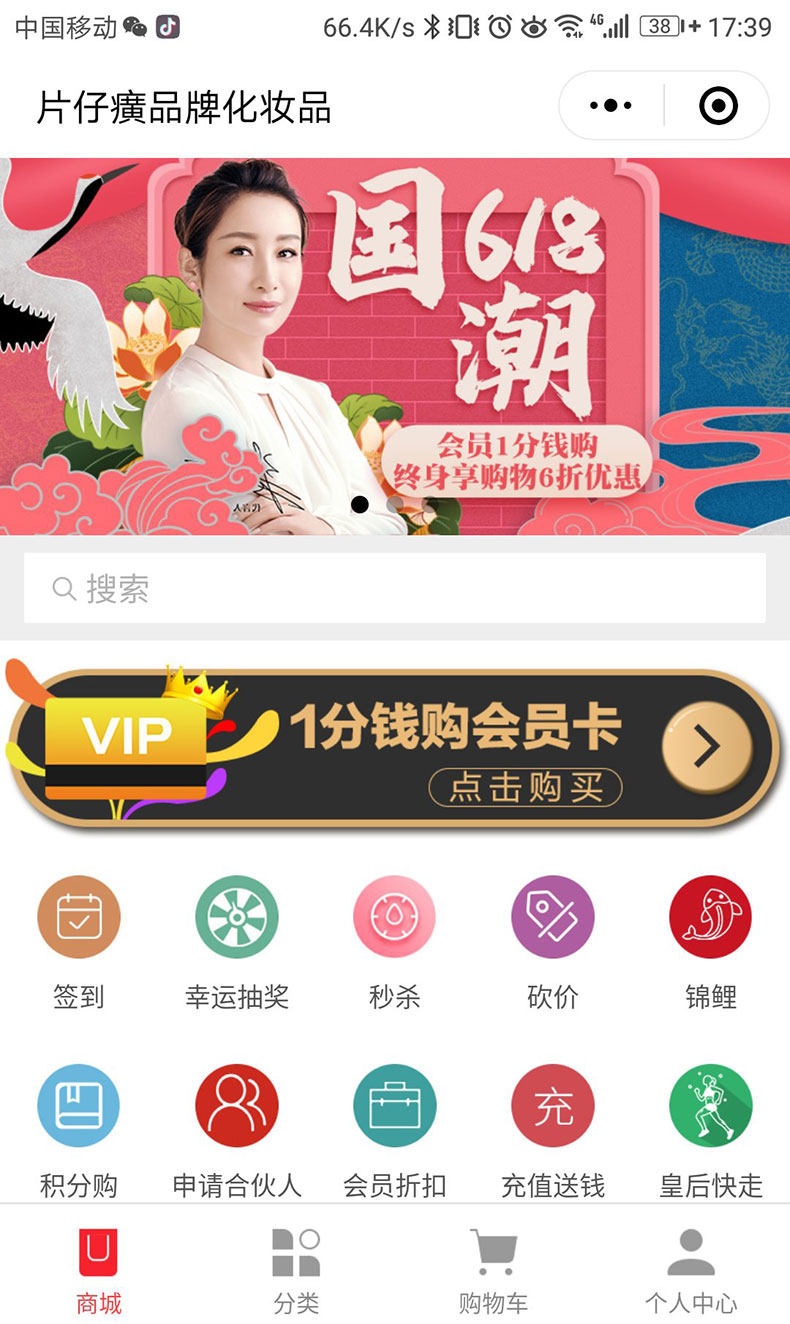This screenshot has height=1324, width=790.
Task: Switch to the 商城 tab
Action: (x=99, y=1270)
